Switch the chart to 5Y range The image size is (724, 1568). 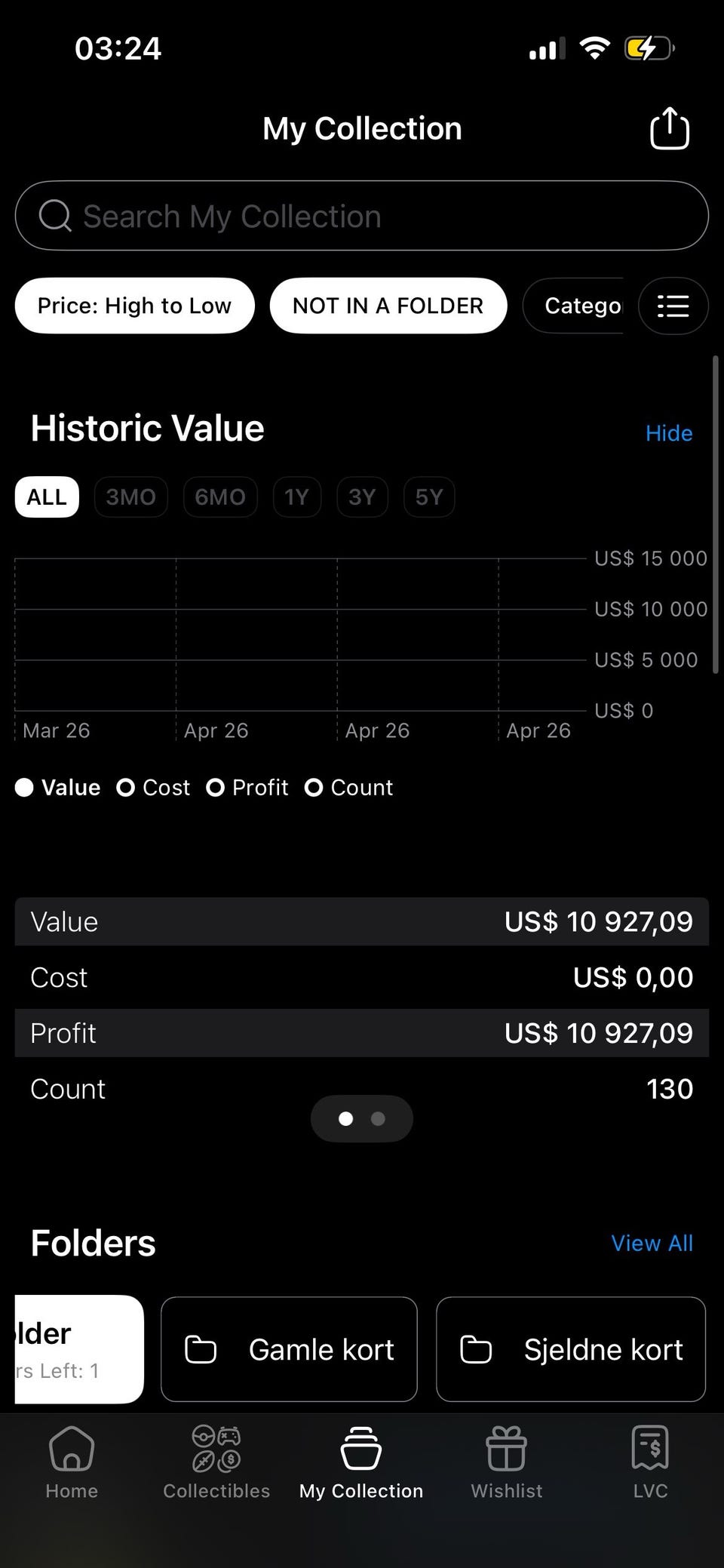[429, 497]
